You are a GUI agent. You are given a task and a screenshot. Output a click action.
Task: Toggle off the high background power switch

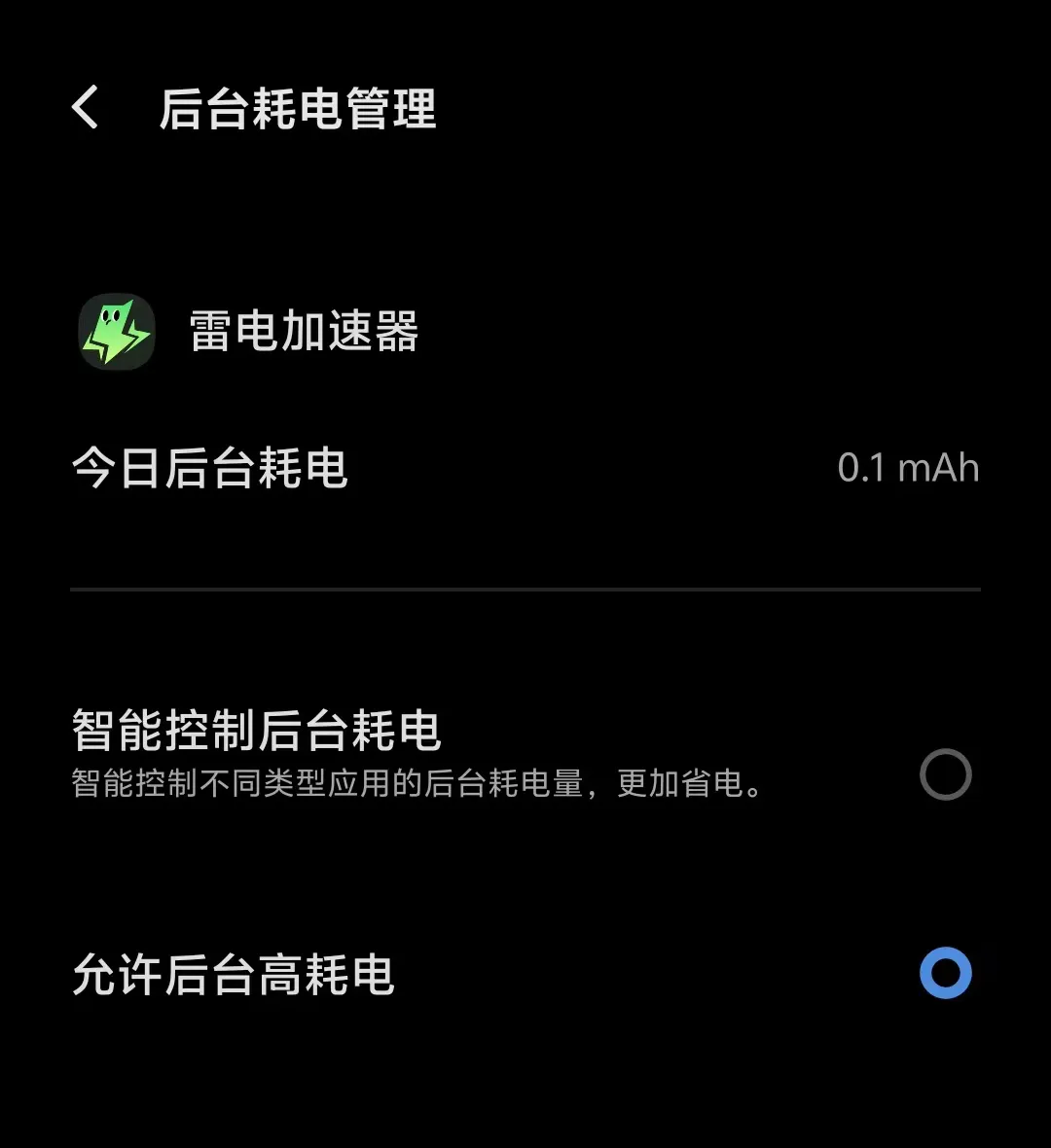click(943, 973)
